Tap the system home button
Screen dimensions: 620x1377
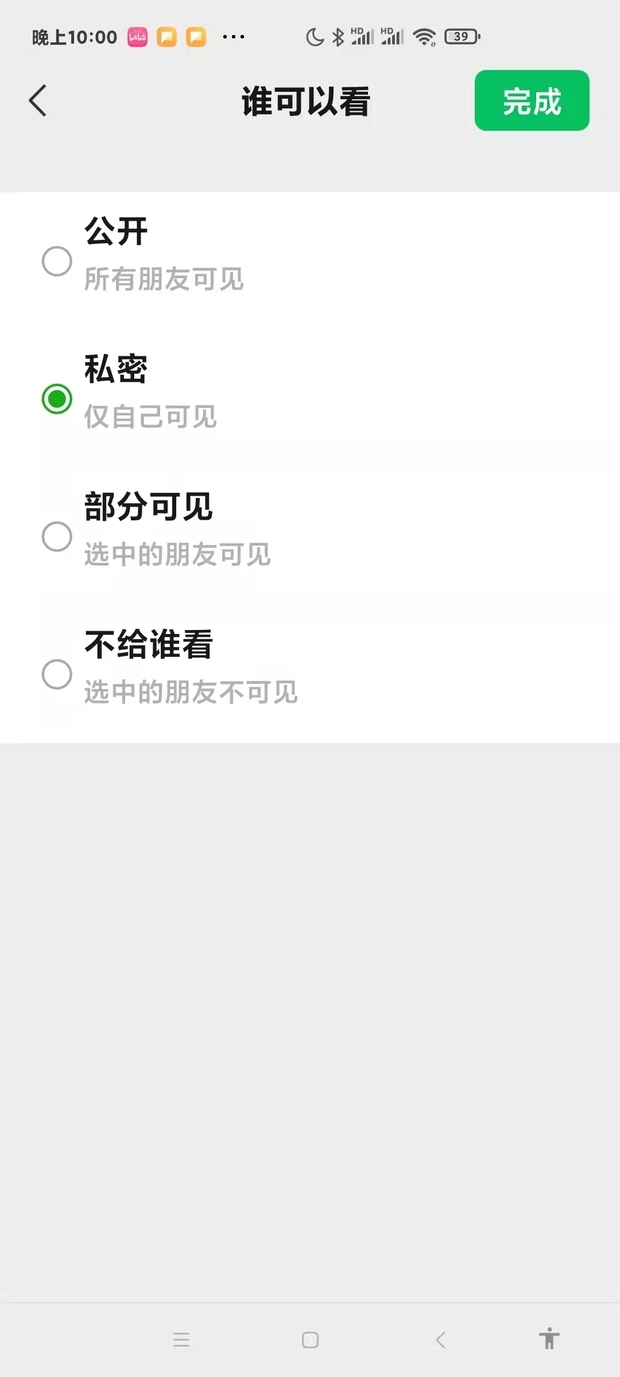(x=310, y=1340)
